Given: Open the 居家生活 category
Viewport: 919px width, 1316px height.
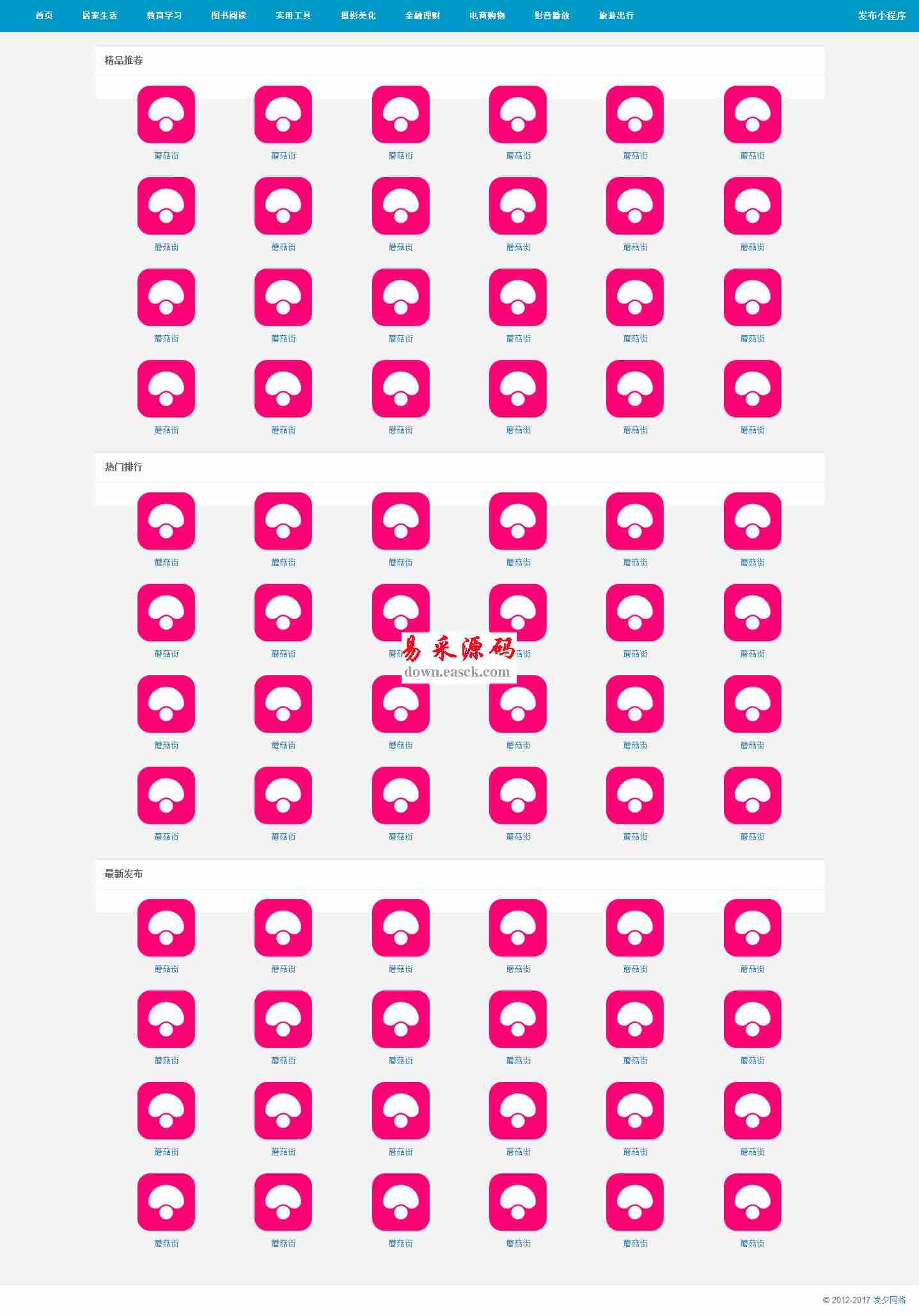Looking at the screenshot, I should 100,15.
